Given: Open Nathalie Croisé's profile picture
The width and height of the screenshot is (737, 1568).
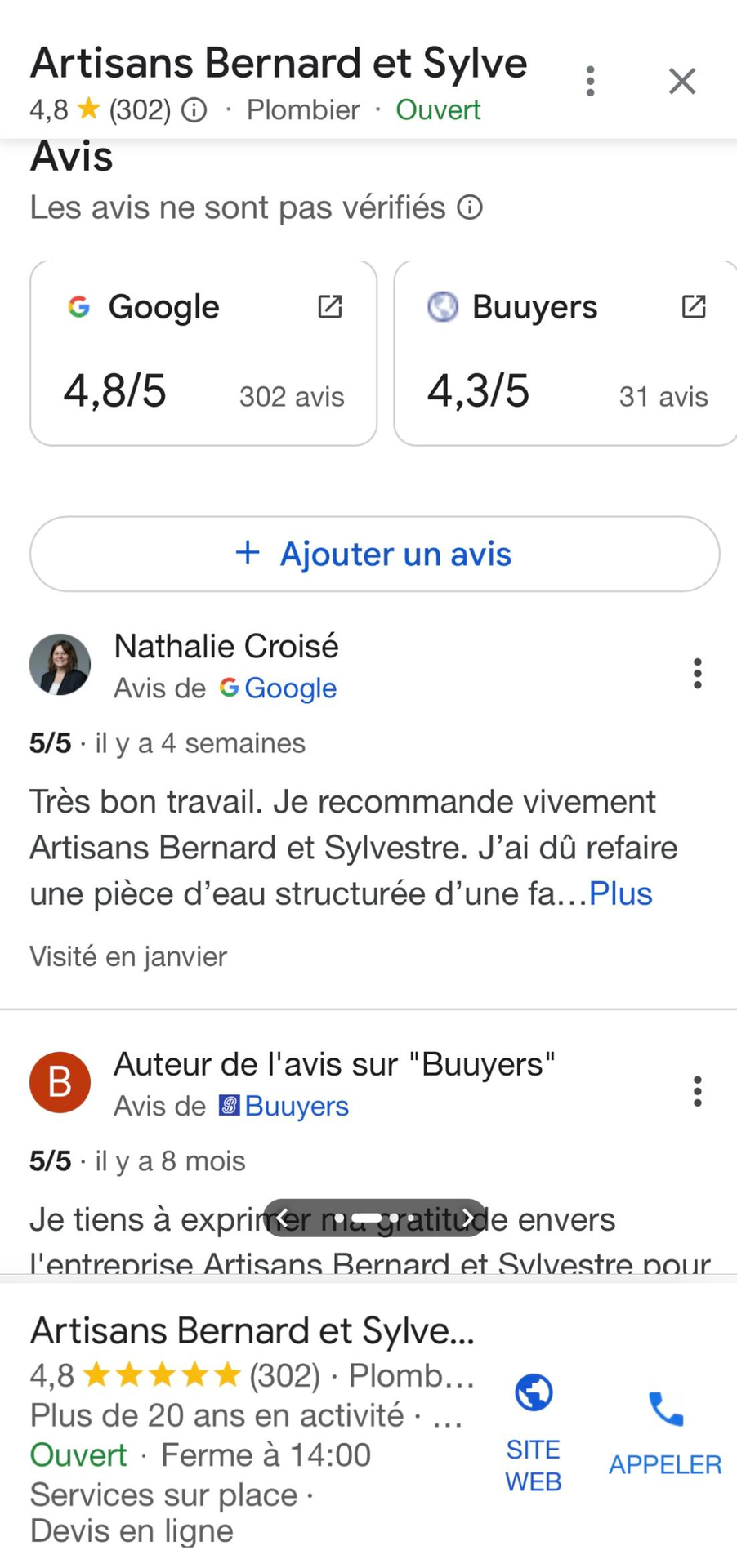Looking at the screenshot, I should pos(60,664).
